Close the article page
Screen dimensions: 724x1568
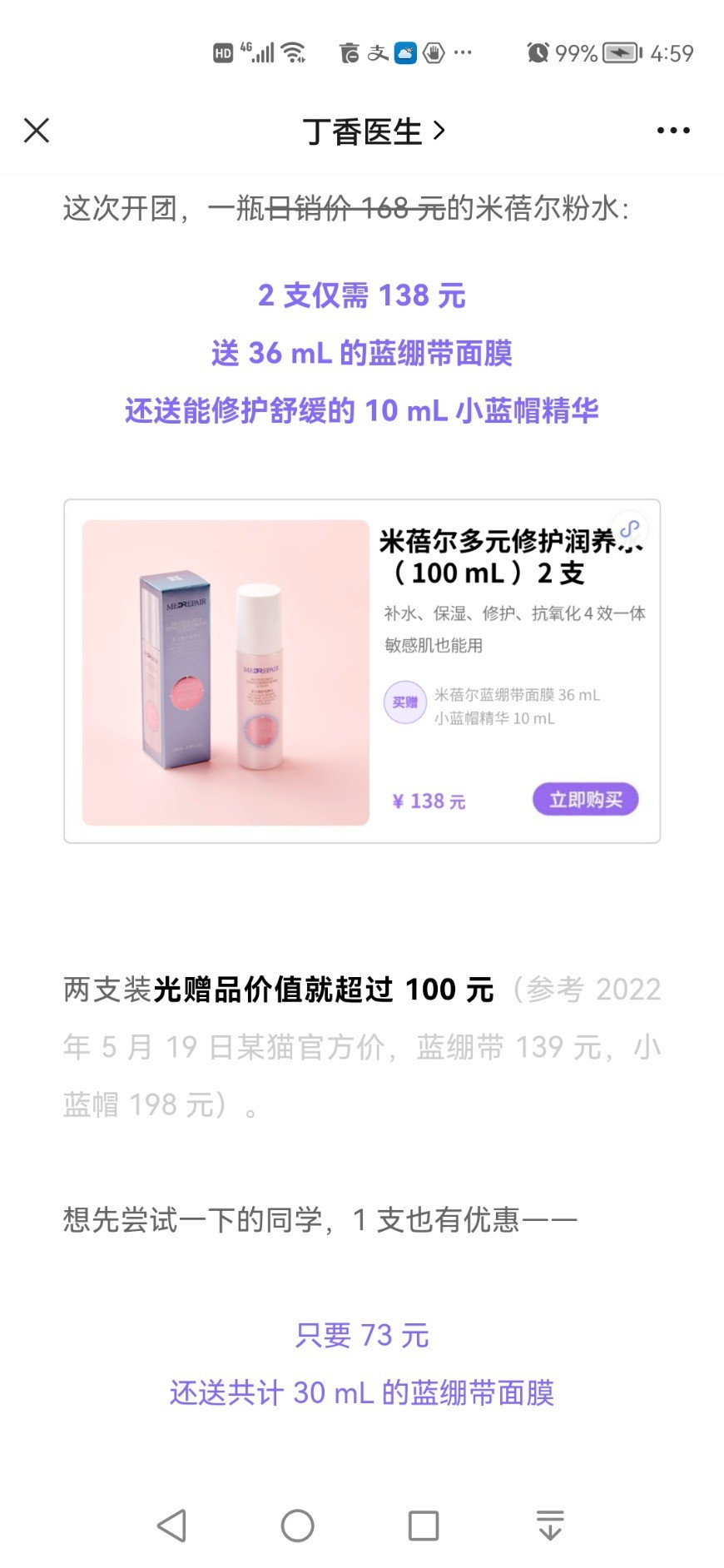37,131
